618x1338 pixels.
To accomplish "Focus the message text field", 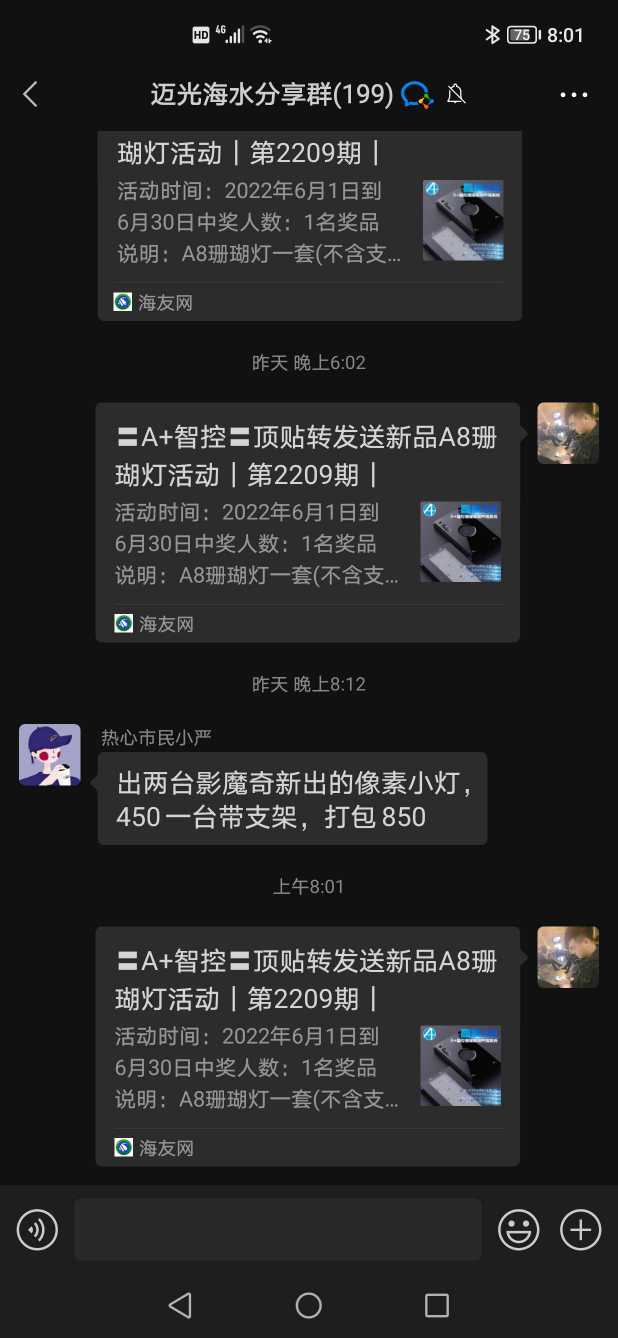I will click(x=277, y=1229).
